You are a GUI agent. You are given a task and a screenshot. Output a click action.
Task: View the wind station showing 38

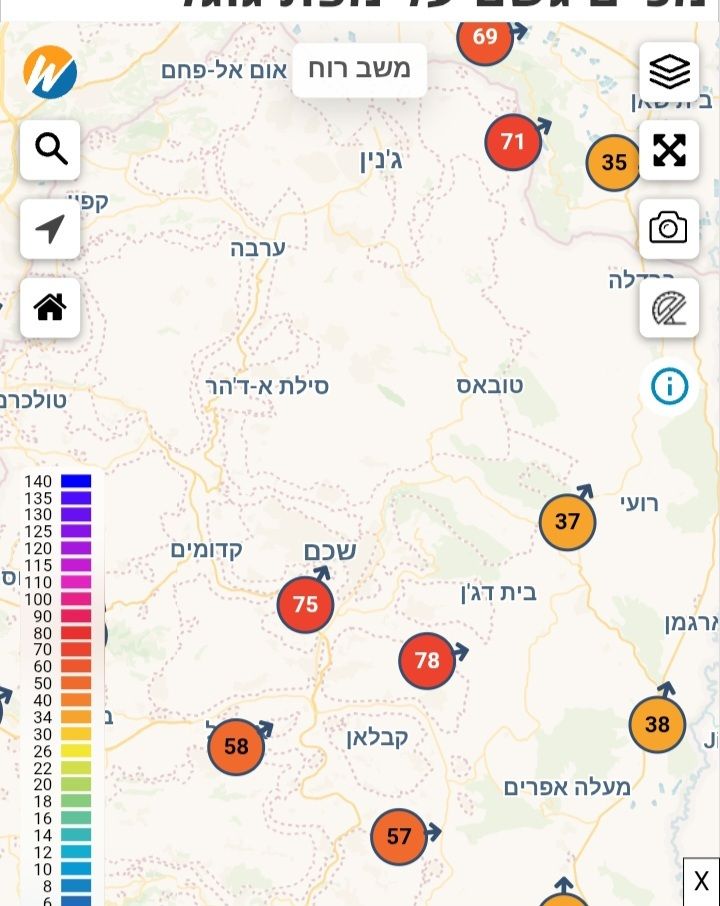657,724
